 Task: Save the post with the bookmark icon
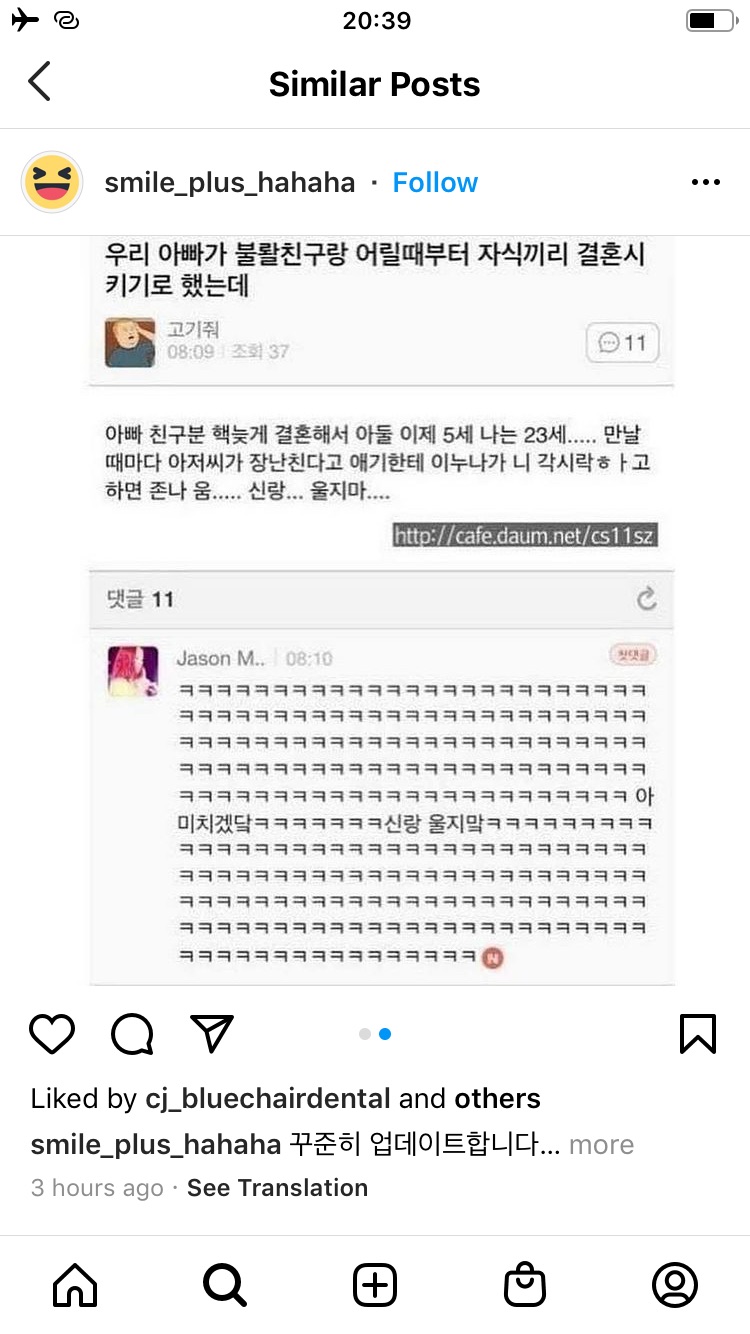[697, 1034]
